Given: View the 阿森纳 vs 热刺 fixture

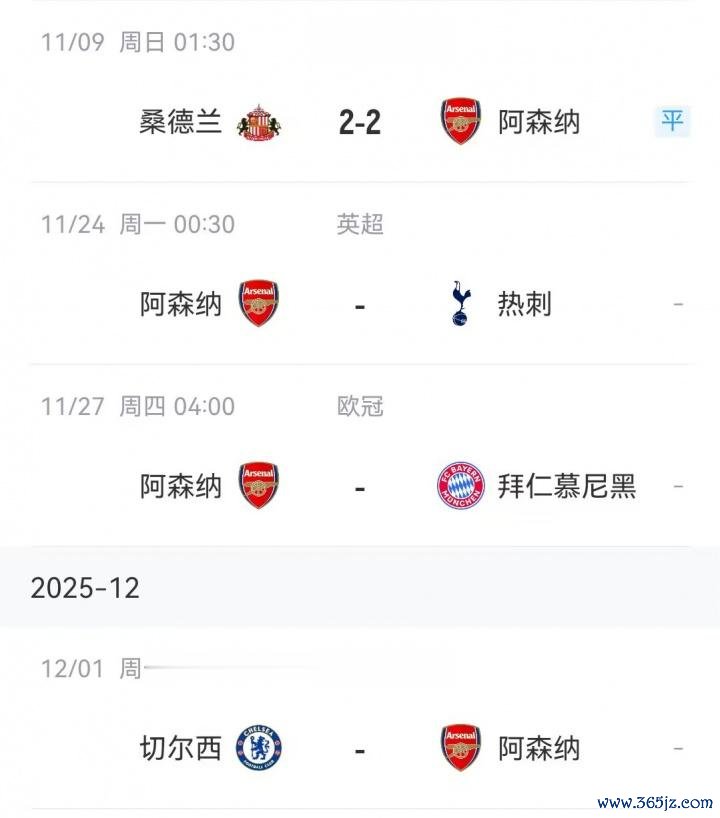Looking at the screenshot, I should (x=360, y=304).
